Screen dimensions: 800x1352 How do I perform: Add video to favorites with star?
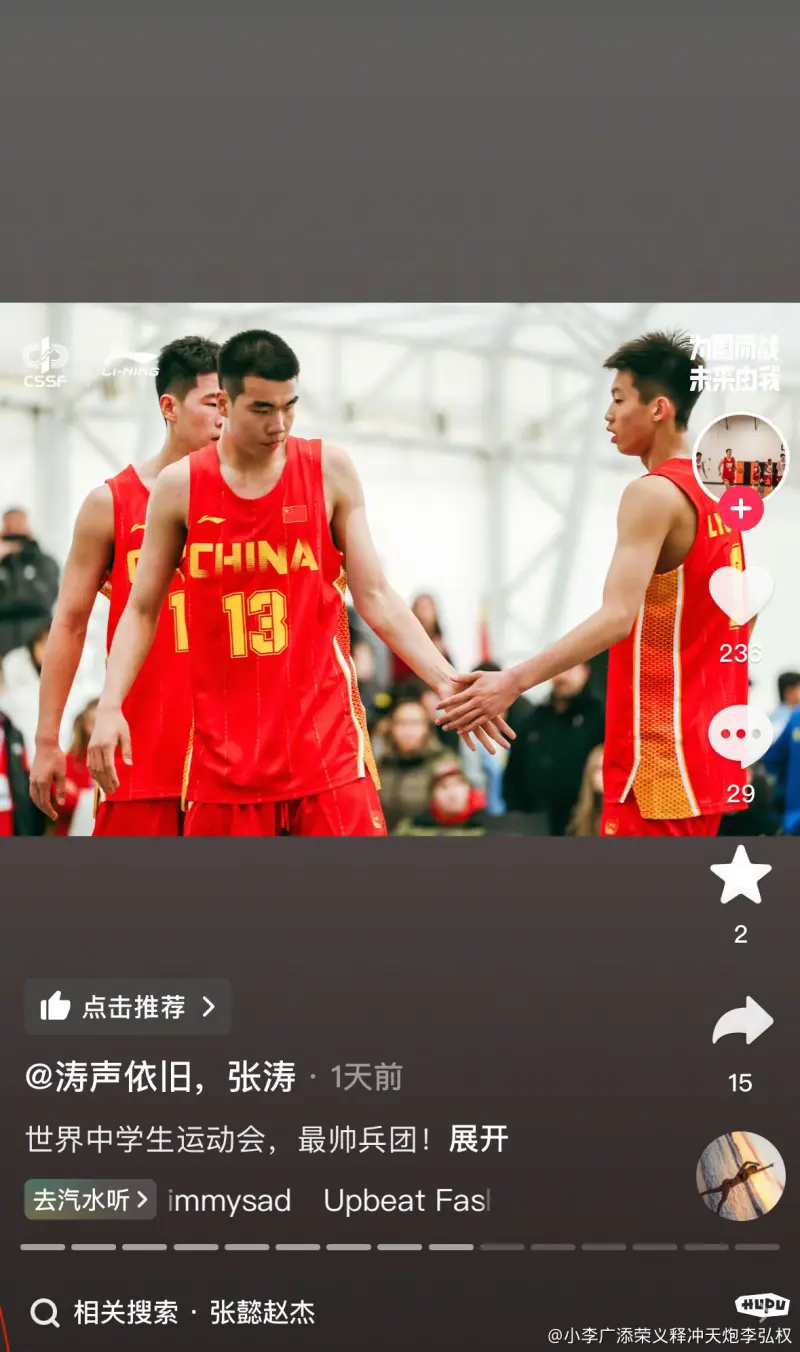(x=740, y=876)
